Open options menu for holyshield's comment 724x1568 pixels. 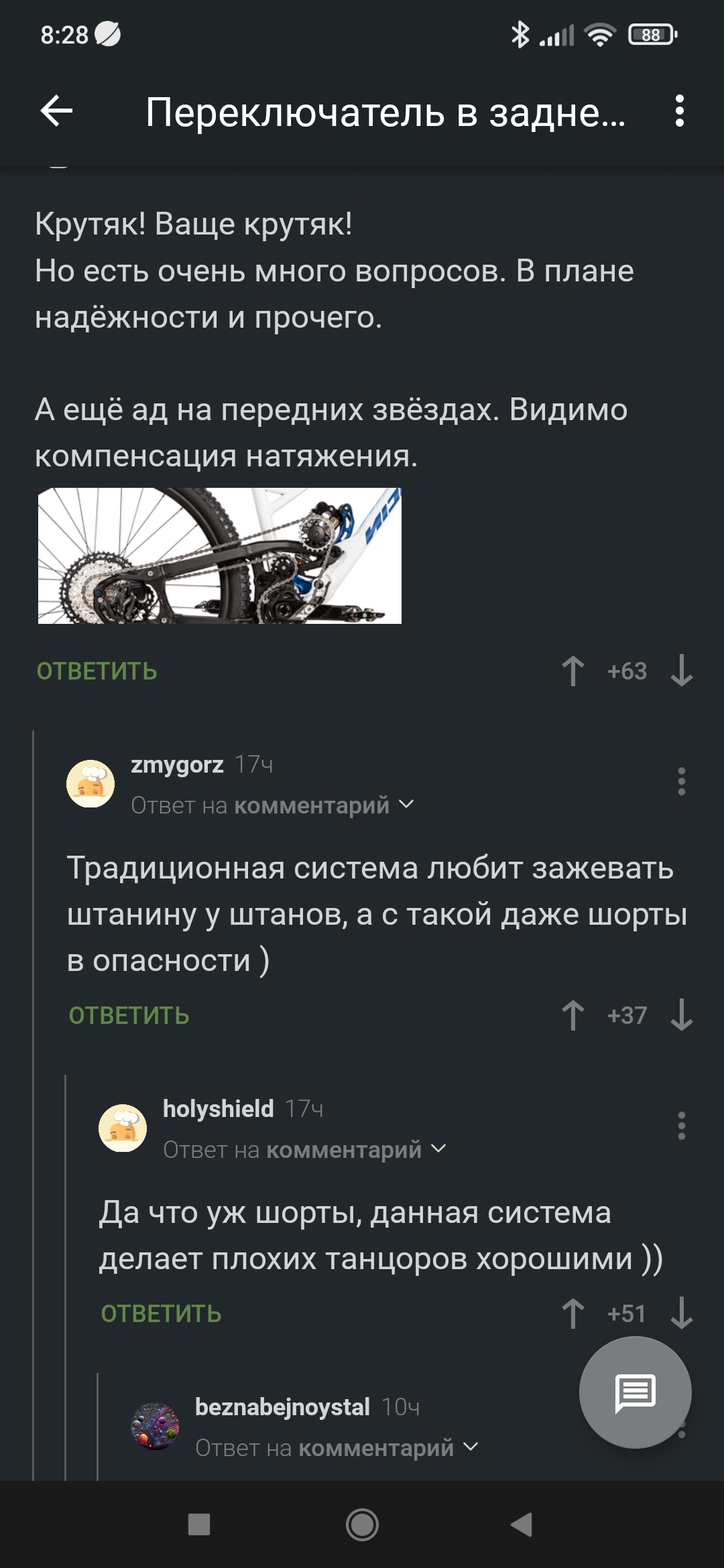click(681, 1126)
